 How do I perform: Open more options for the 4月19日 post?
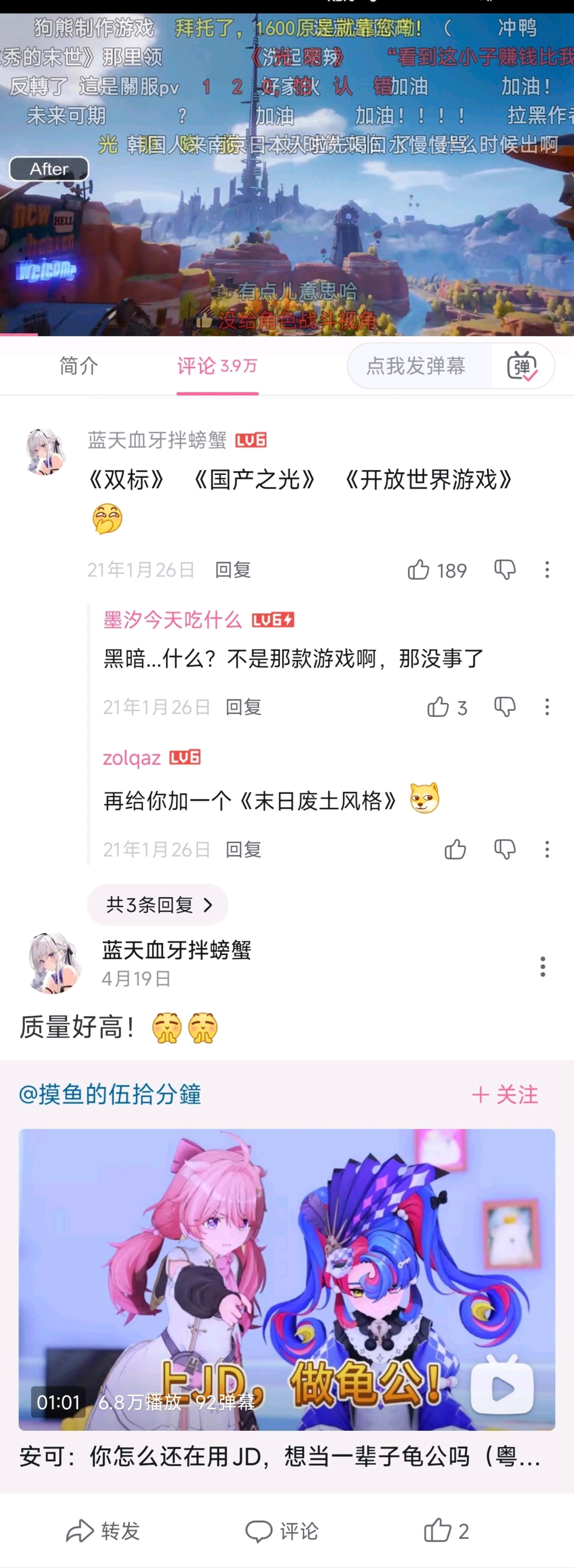[x=542, y=967]
